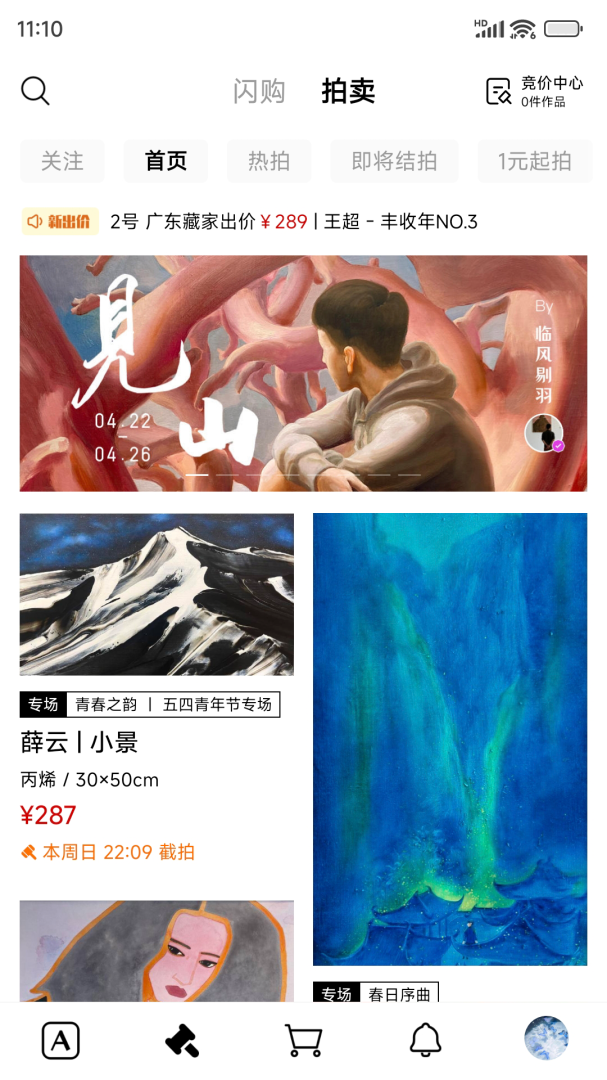This screenshot has width=607, height=1080.
Task: Go to the A home tab
Action: 61,1041
